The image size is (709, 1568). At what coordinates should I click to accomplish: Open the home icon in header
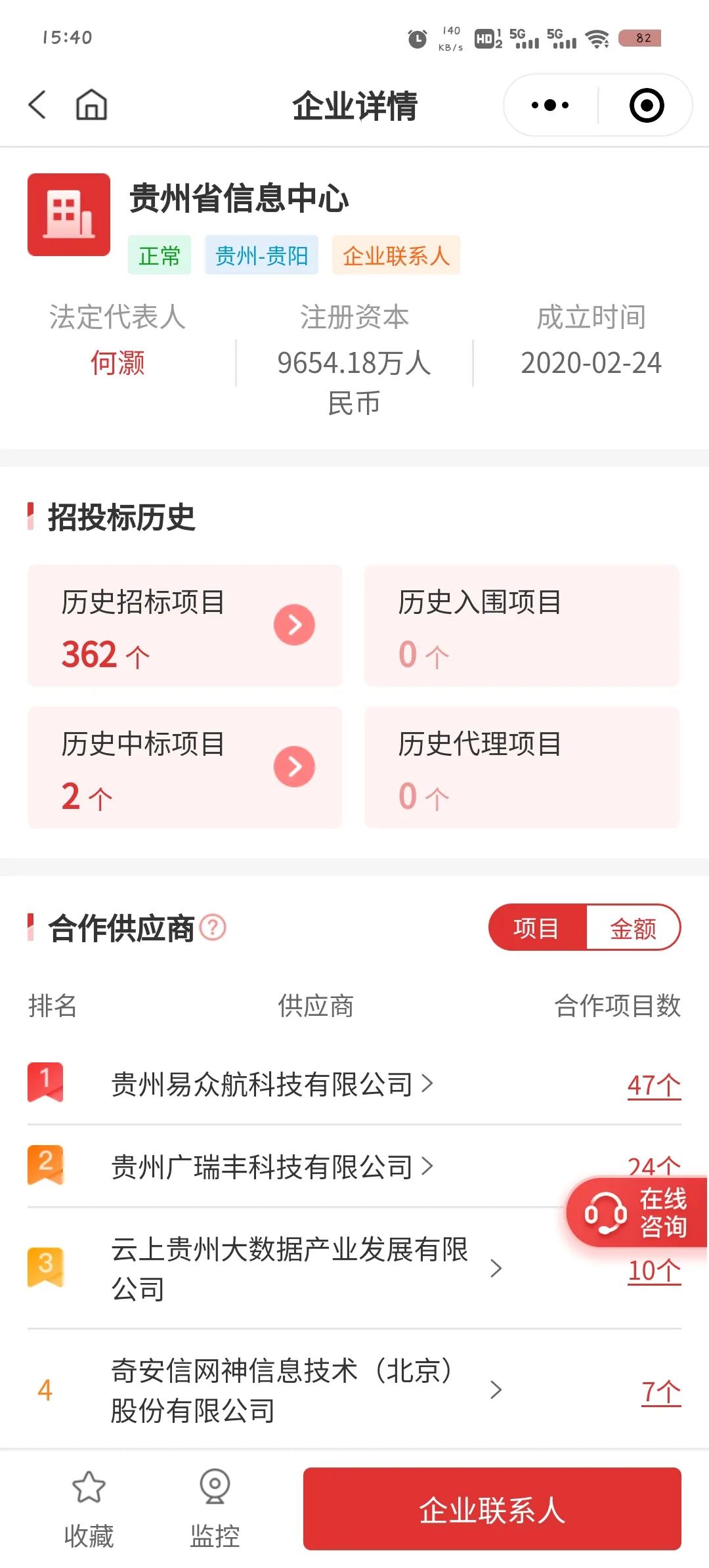pos(91,105)
